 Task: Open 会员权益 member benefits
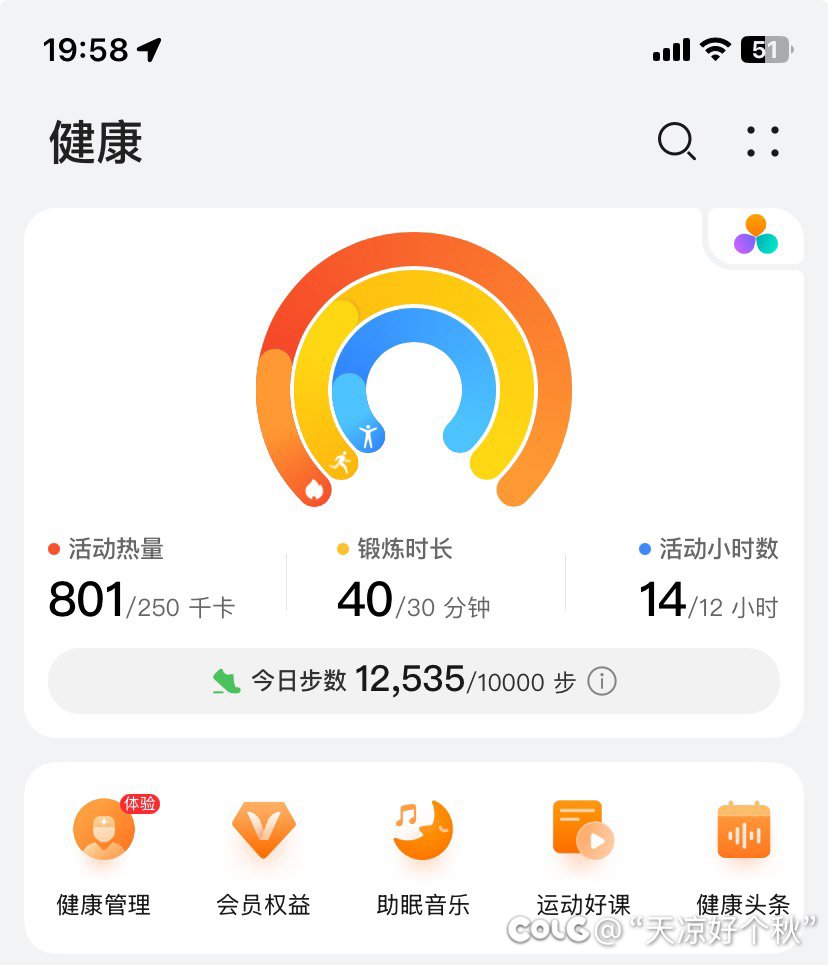pos(264,855)
